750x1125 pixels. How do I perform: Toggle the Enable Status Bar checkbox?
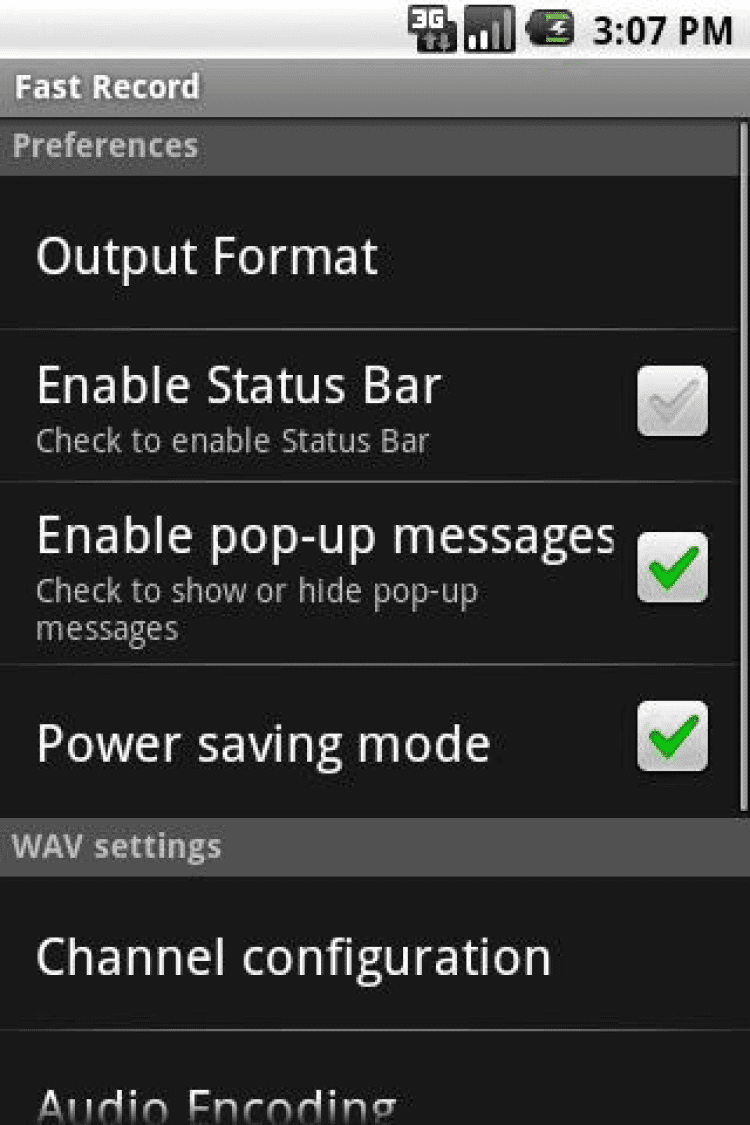(x=672, y=401)
